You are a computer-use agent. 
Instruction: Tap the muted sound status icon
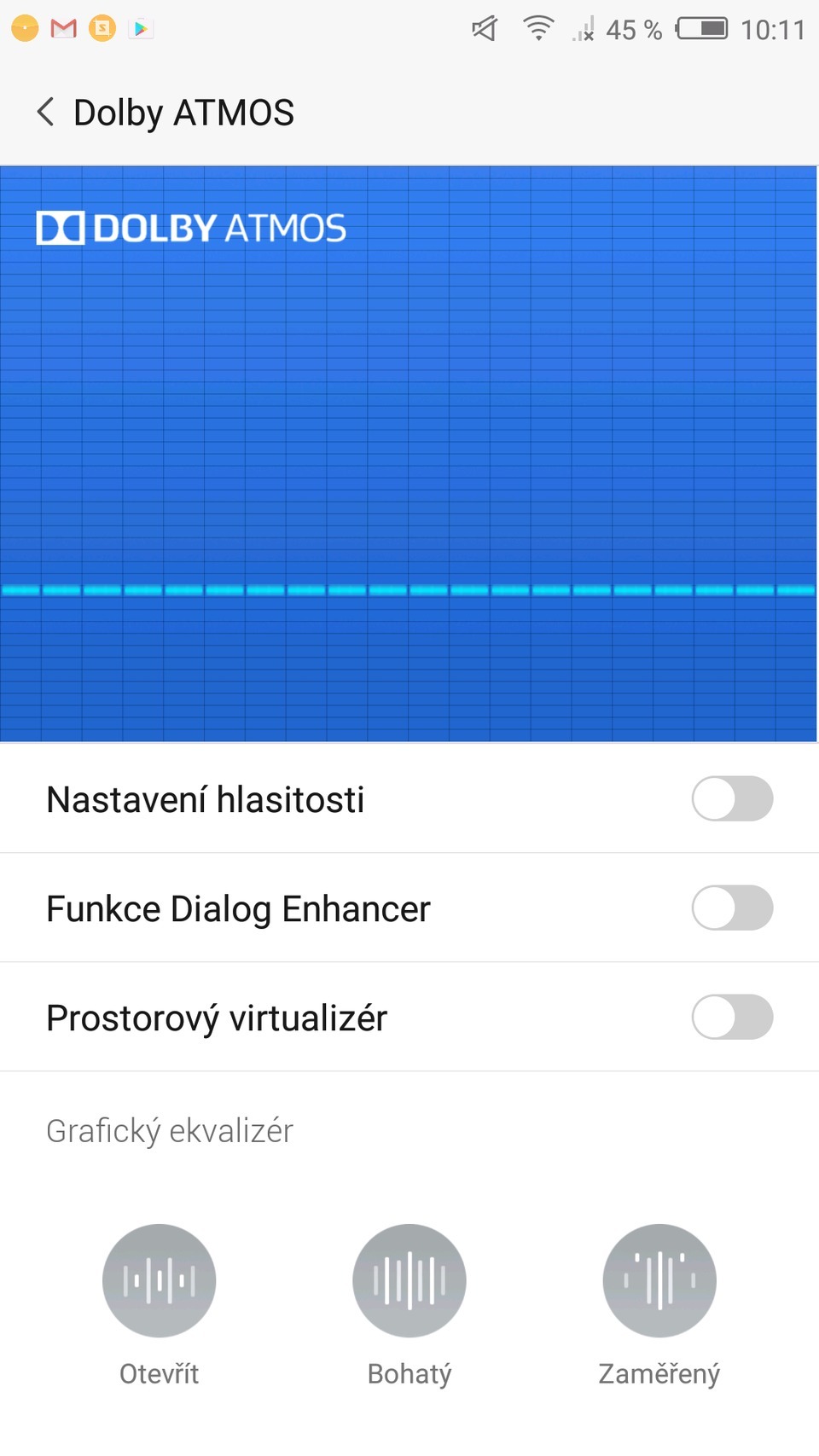coord(483,27)
